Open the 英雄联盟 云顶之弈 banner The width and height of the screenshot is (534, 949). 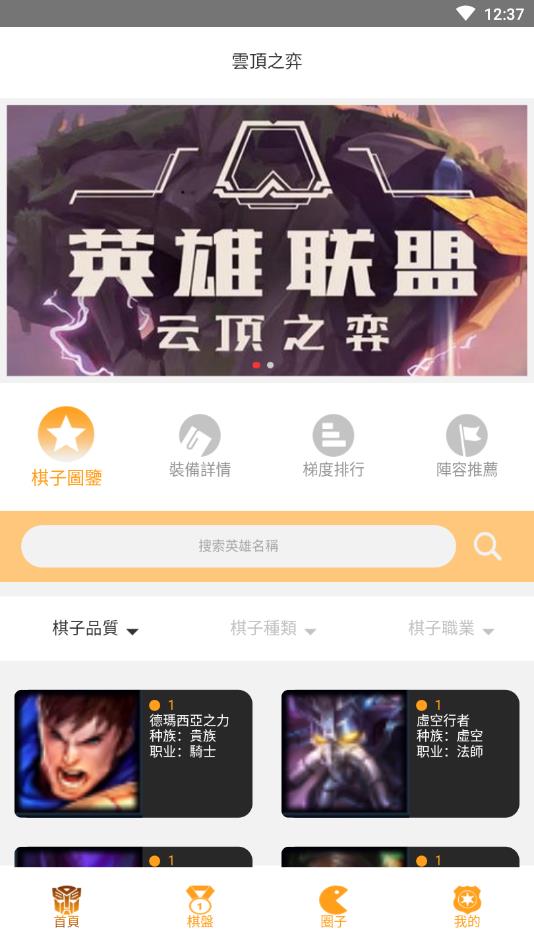click(x=267, y=240)
